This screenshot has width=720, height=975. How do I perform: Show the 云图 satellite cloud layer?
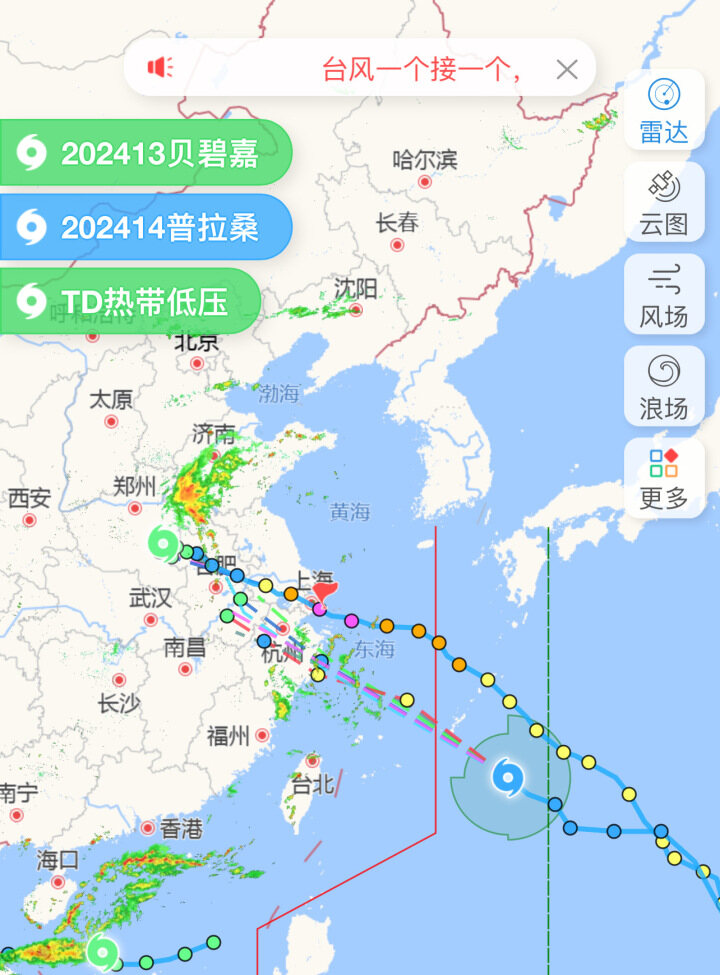tap(664, 204)
